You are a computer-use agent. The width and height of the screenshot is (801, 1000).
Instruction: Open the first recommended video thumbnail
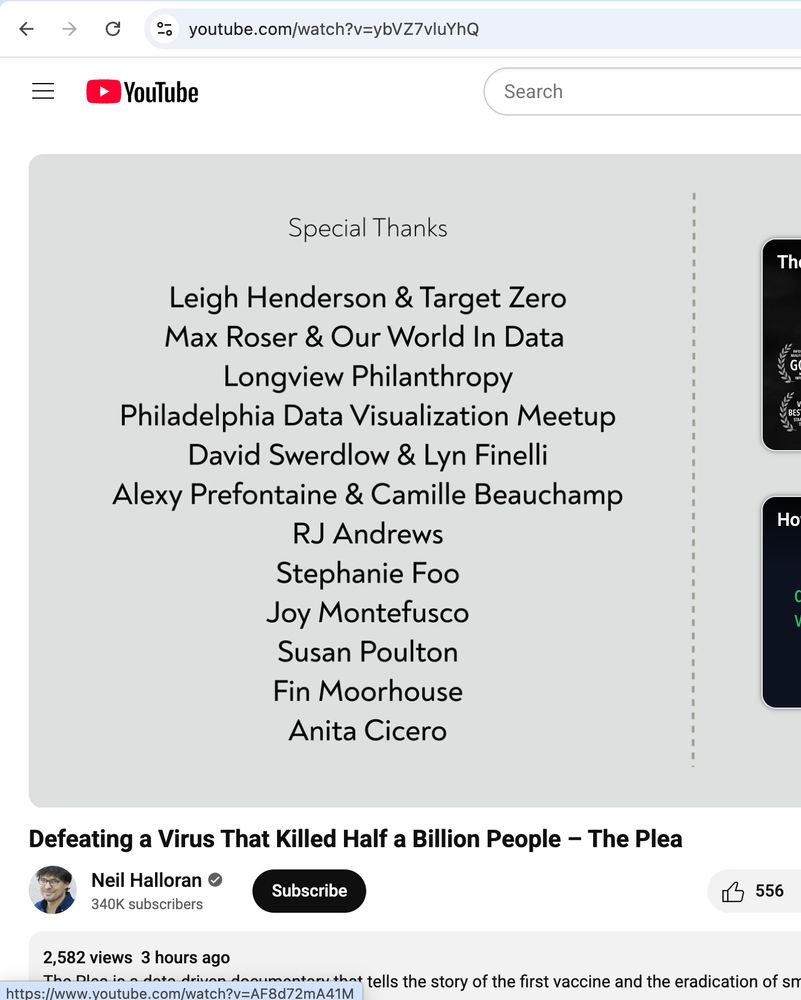(784, 344)
